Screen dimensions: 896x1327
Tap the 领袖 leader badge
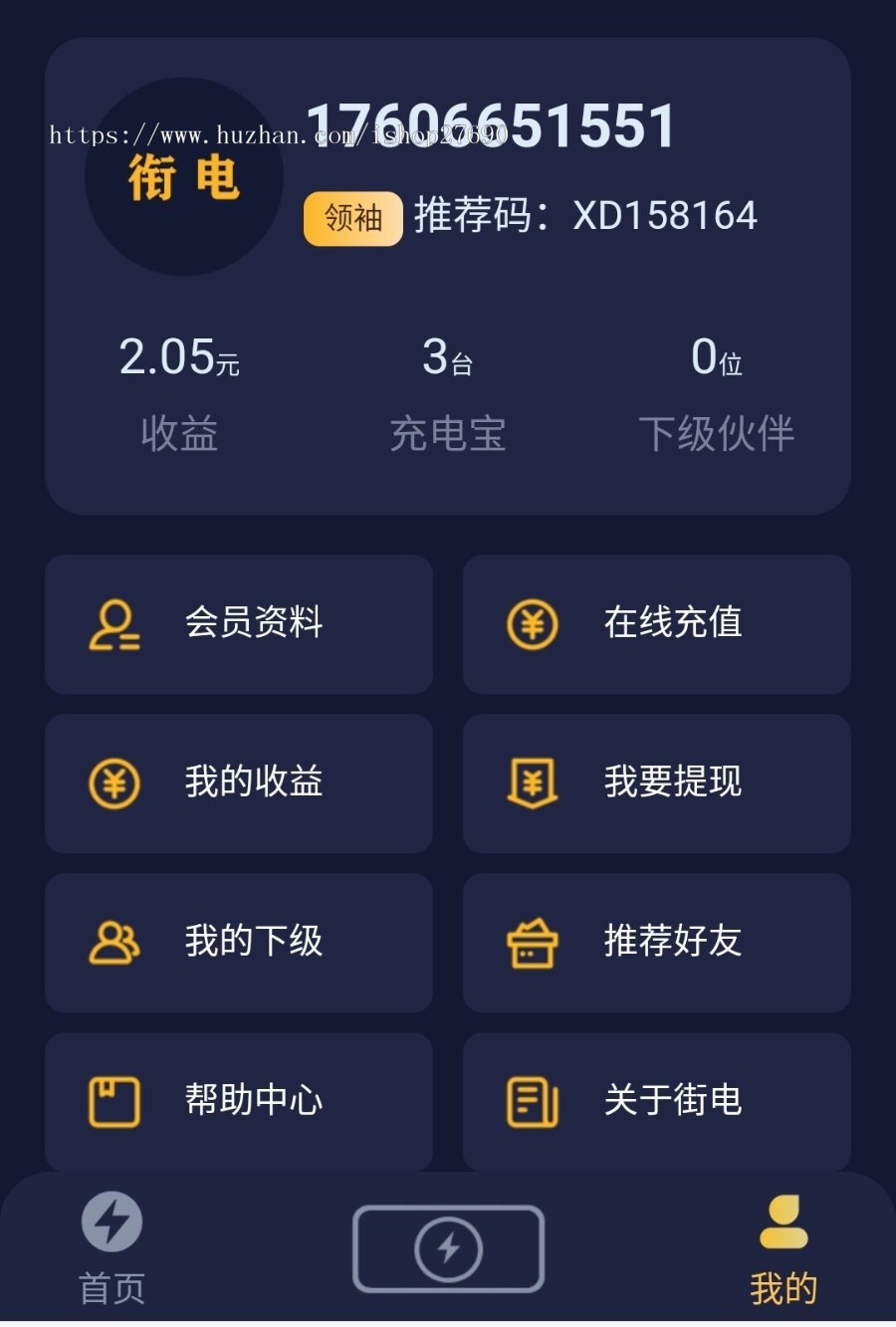[x=352, y=218]
